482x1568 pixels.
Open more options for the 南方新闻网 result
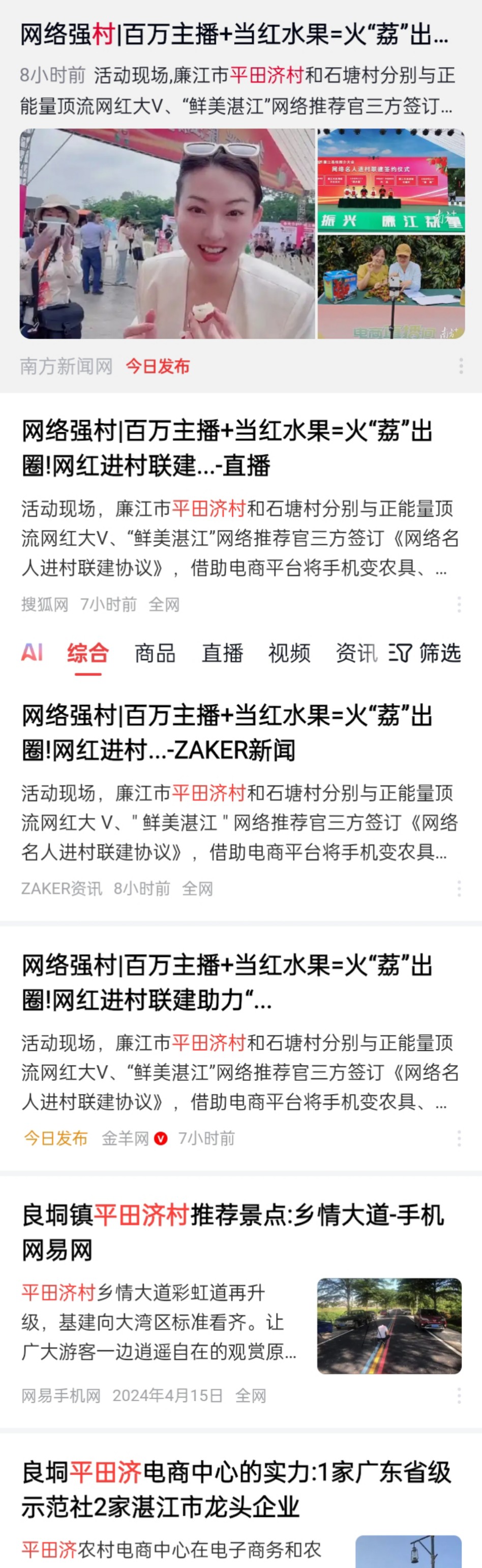click(461, 366)
